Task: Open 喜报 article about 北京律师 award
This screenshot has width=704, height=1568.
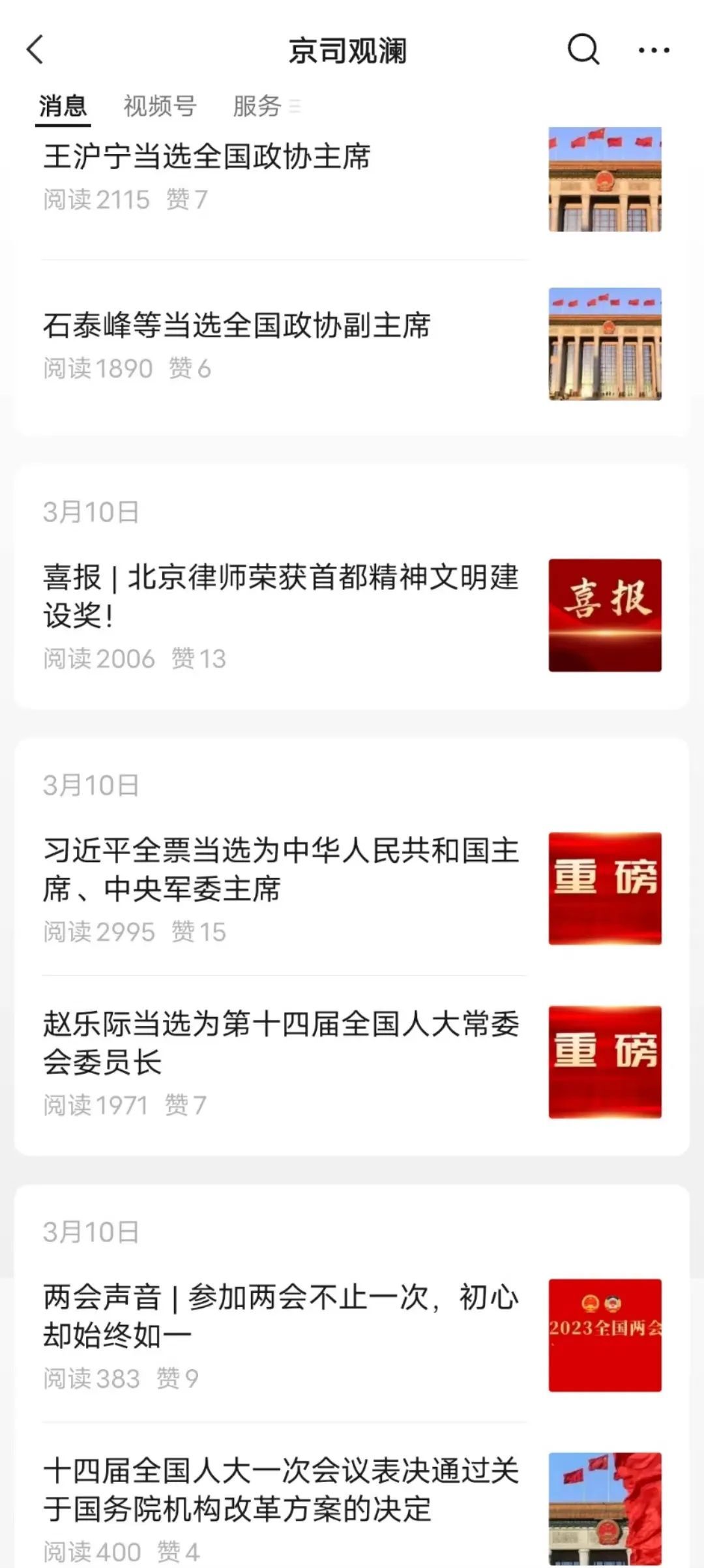Action: (x=280, y=595)
